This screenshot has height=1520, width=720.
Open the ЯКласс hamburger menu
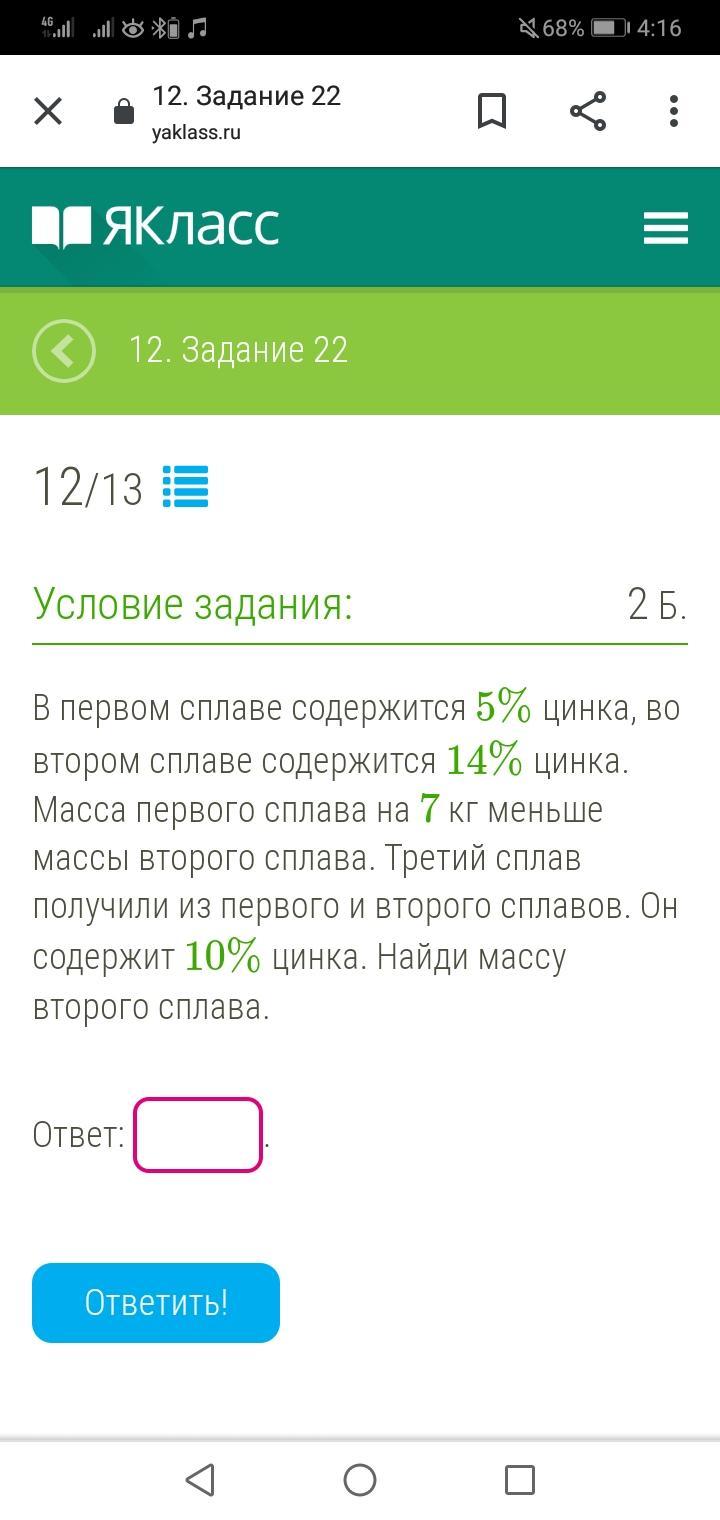pyautogui.click(x=666, y=228)
